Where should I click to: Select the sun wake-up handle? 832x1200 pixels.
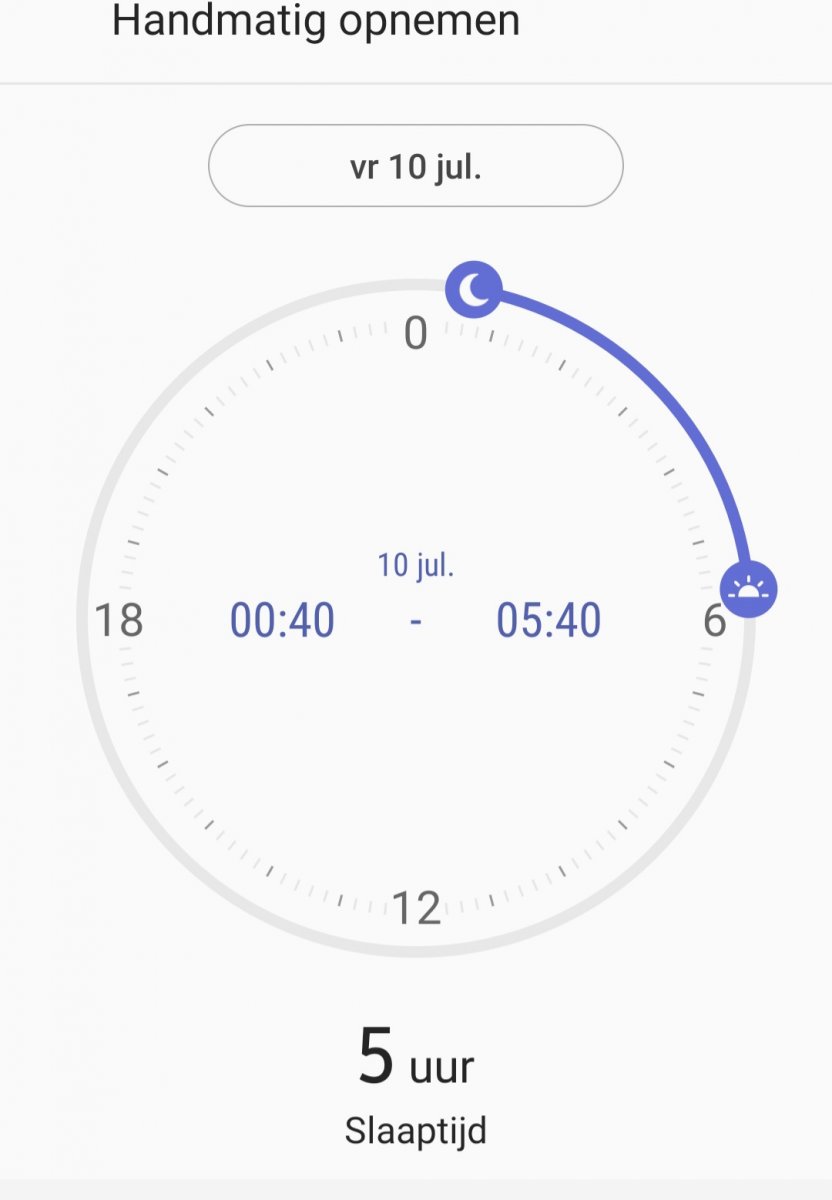pyautogui.click(x=749, y=589)
